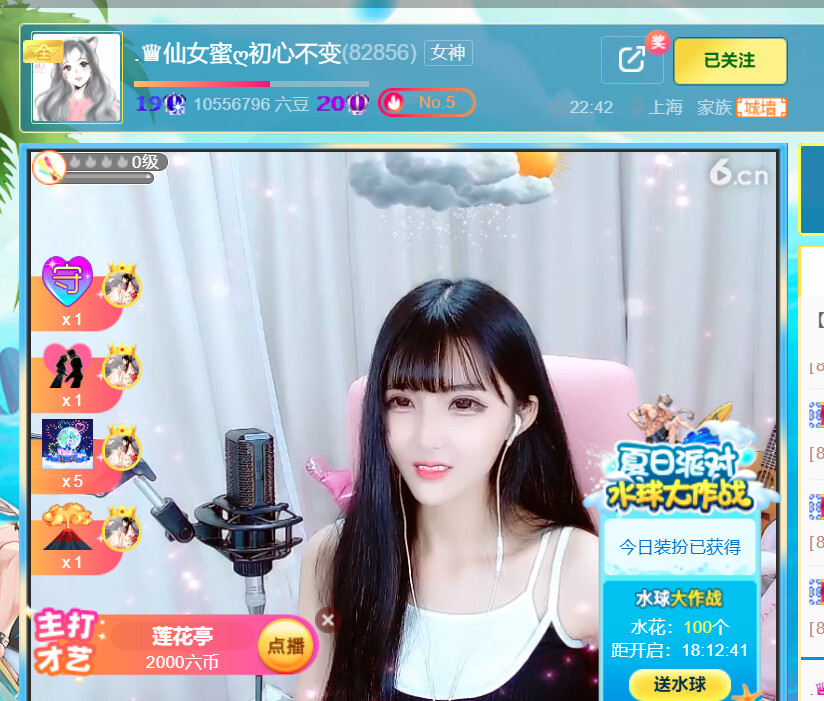The width and height of the screenshot is (824, 701).
Task: Tap 点播 to request 莲花亭
Action: click(286, 646)
